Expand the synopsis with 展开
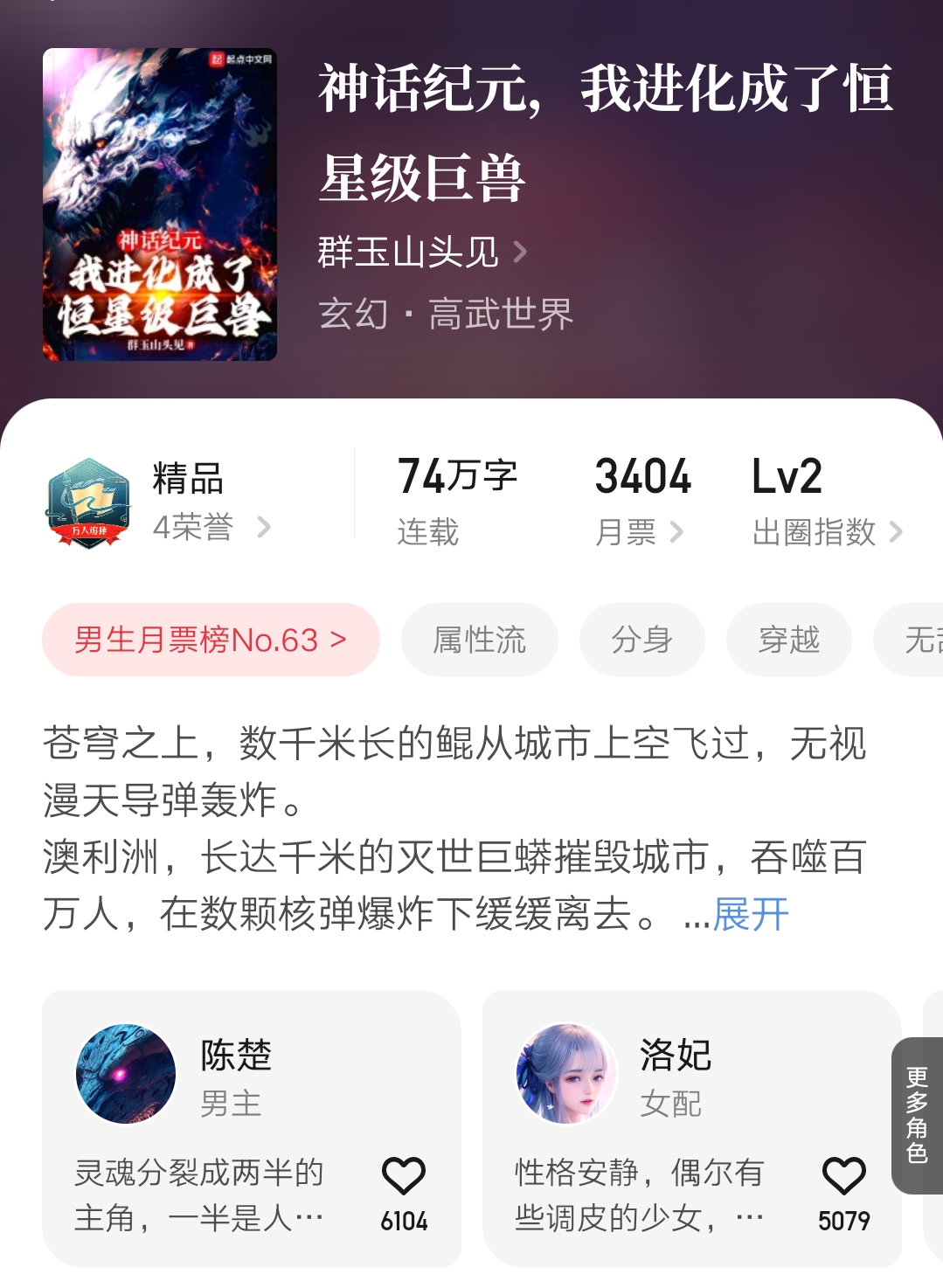Viewport: 943px width, 1288px height. click(x=750, y=915)
